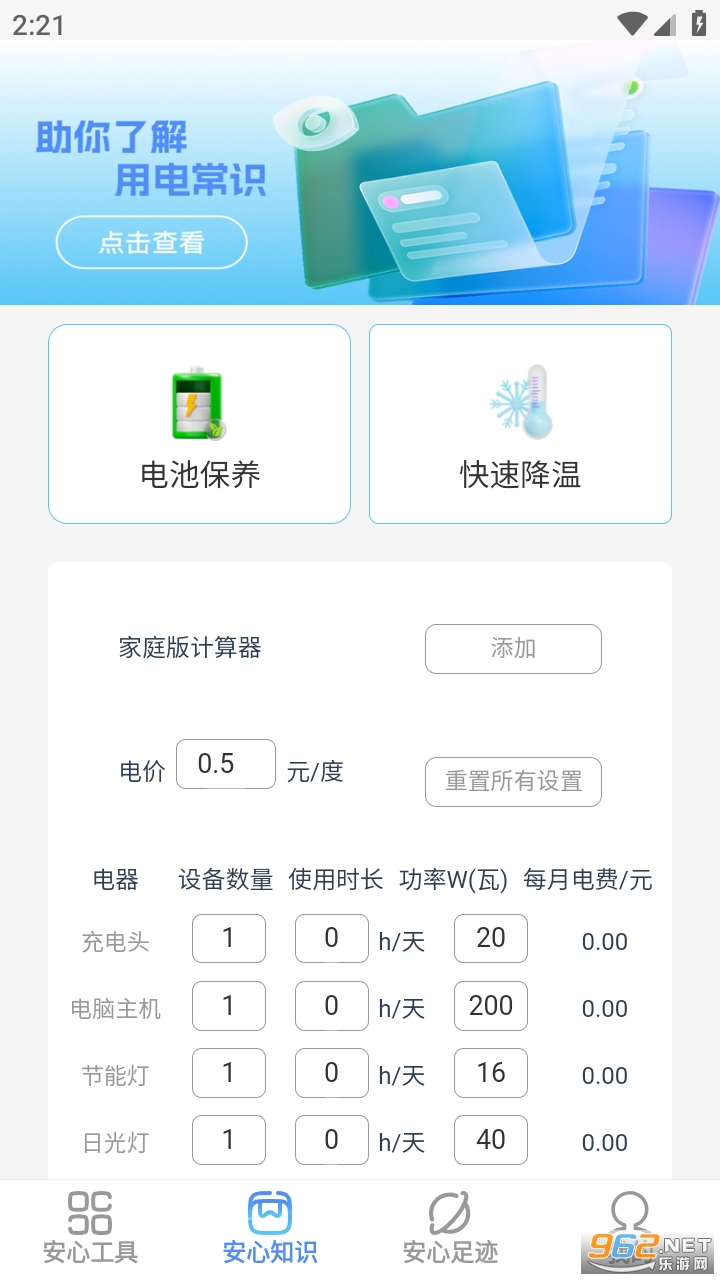
Task: Open the 快速降温 card
Action: tap(520, 424)
